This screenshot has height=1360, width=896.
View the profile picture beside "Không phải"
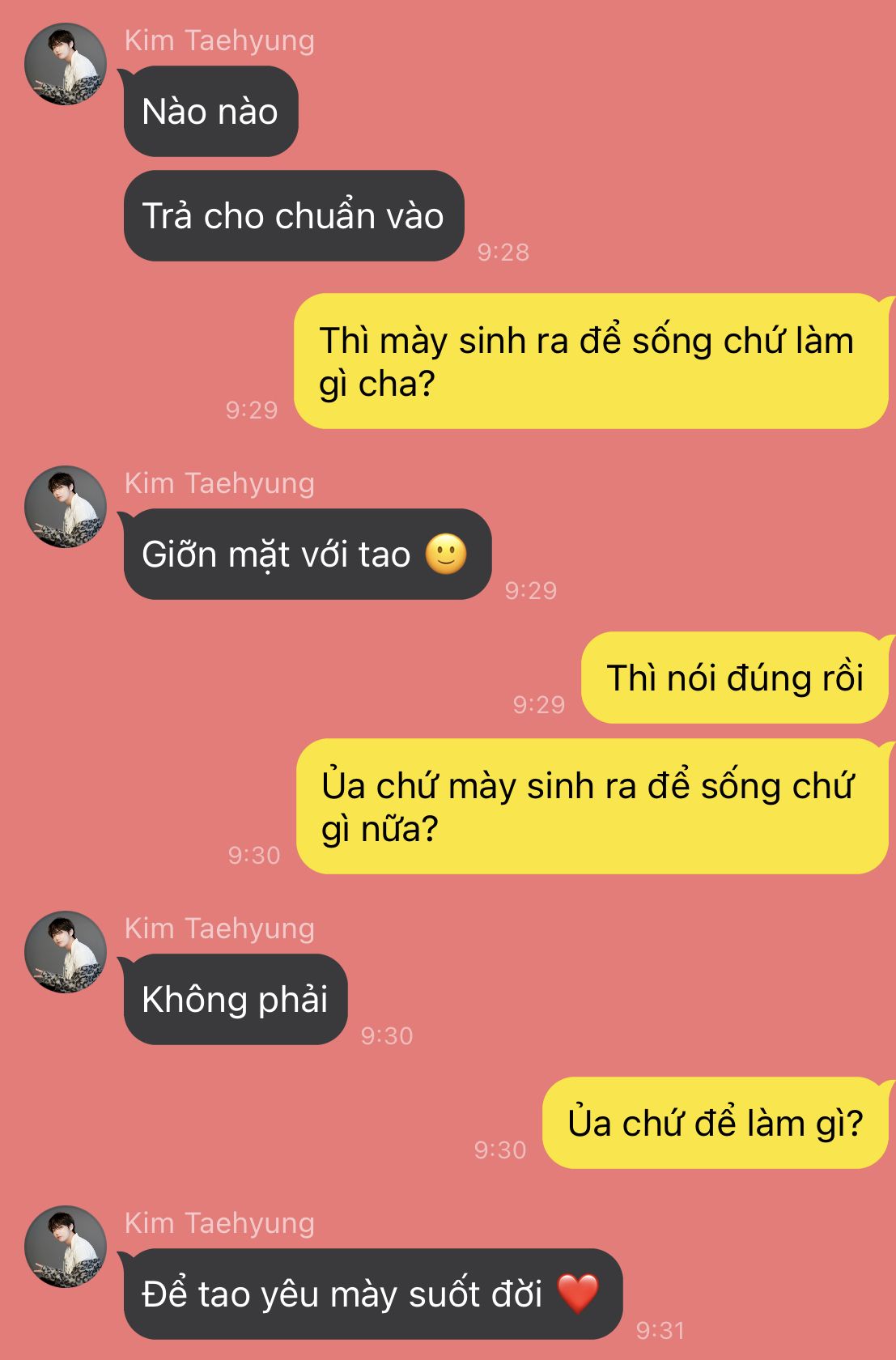click(66, 952)
